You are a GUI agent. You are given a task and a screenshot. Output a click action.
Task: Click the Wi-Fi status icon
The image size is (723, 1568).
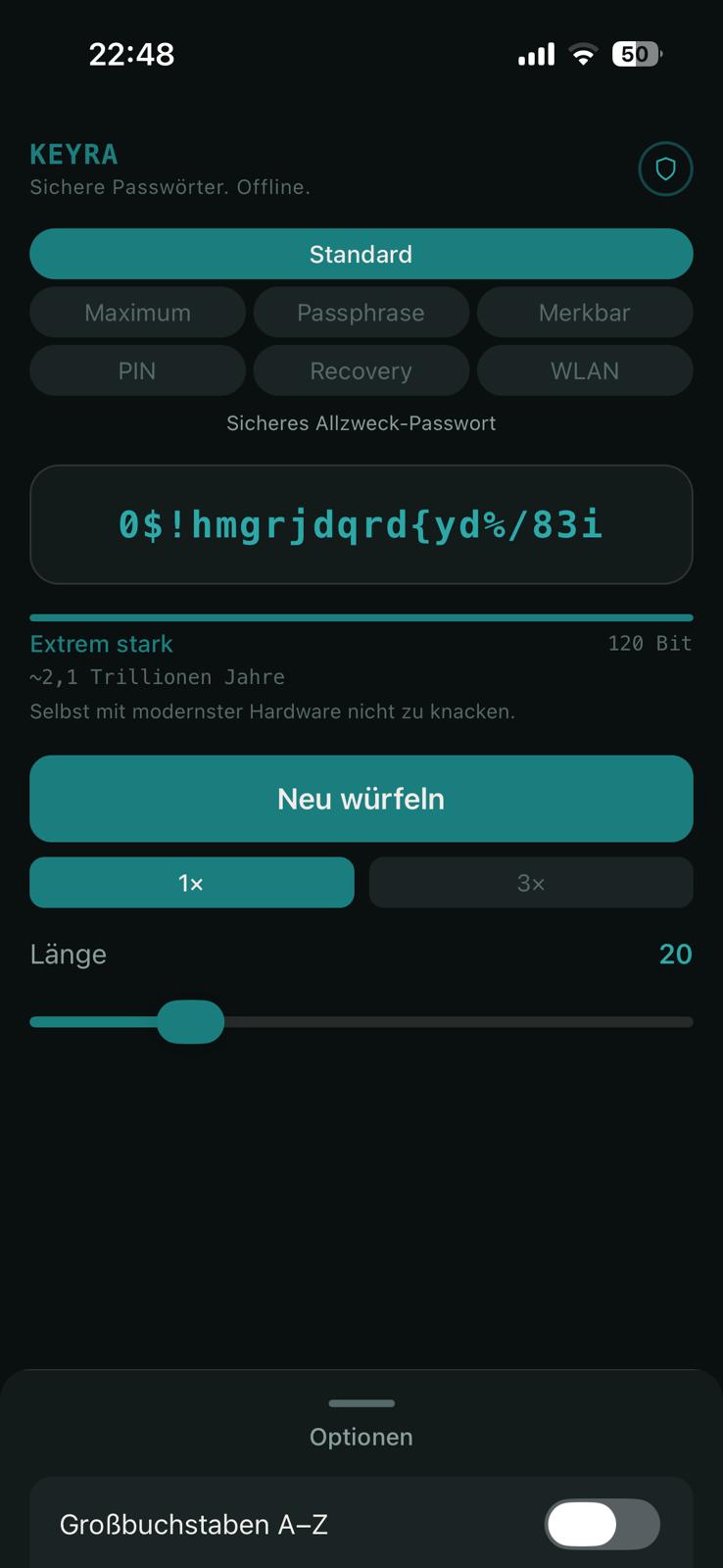click(x=583, y=54)
